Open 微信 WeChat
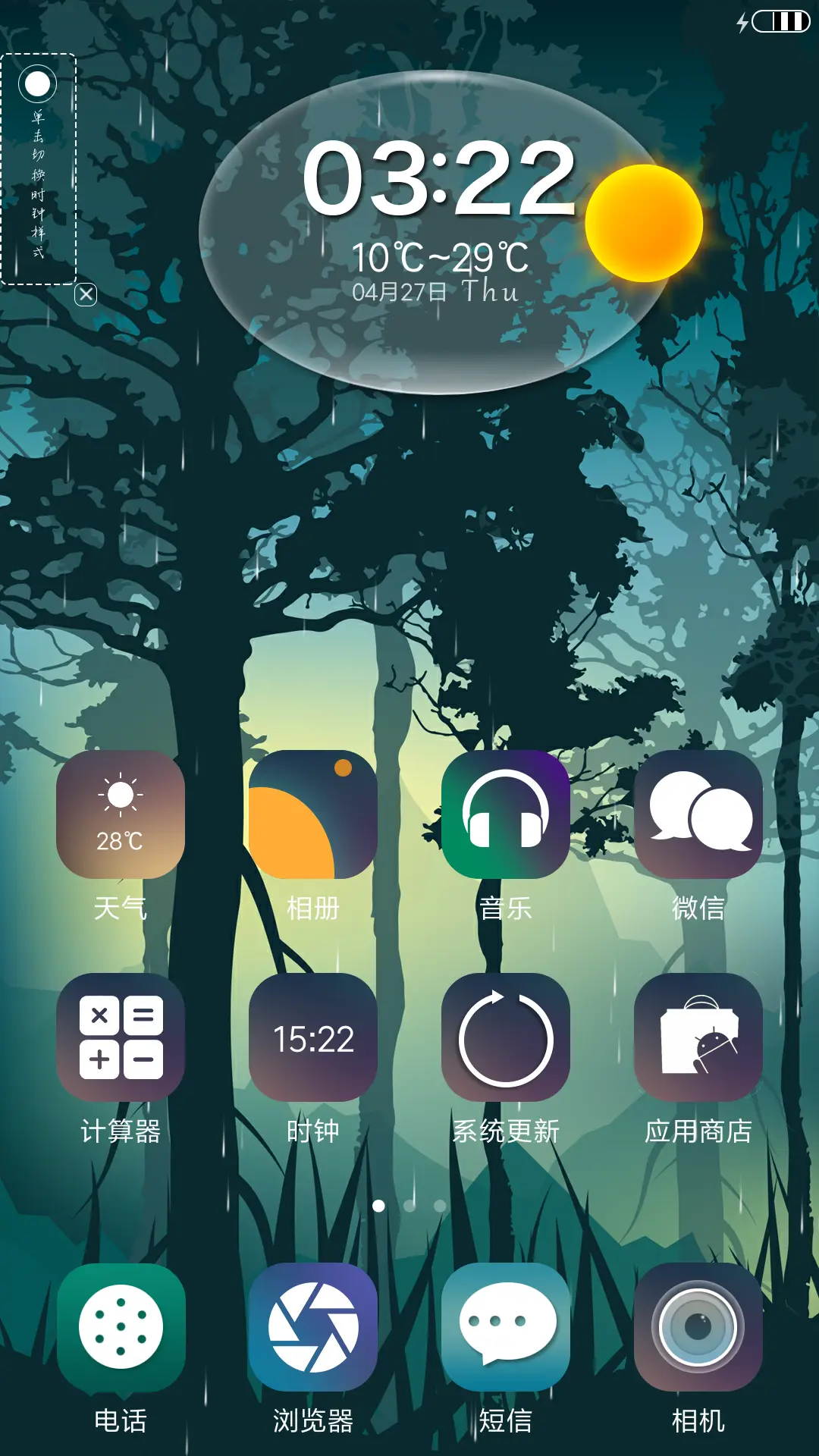 click(x=698, y=814)
